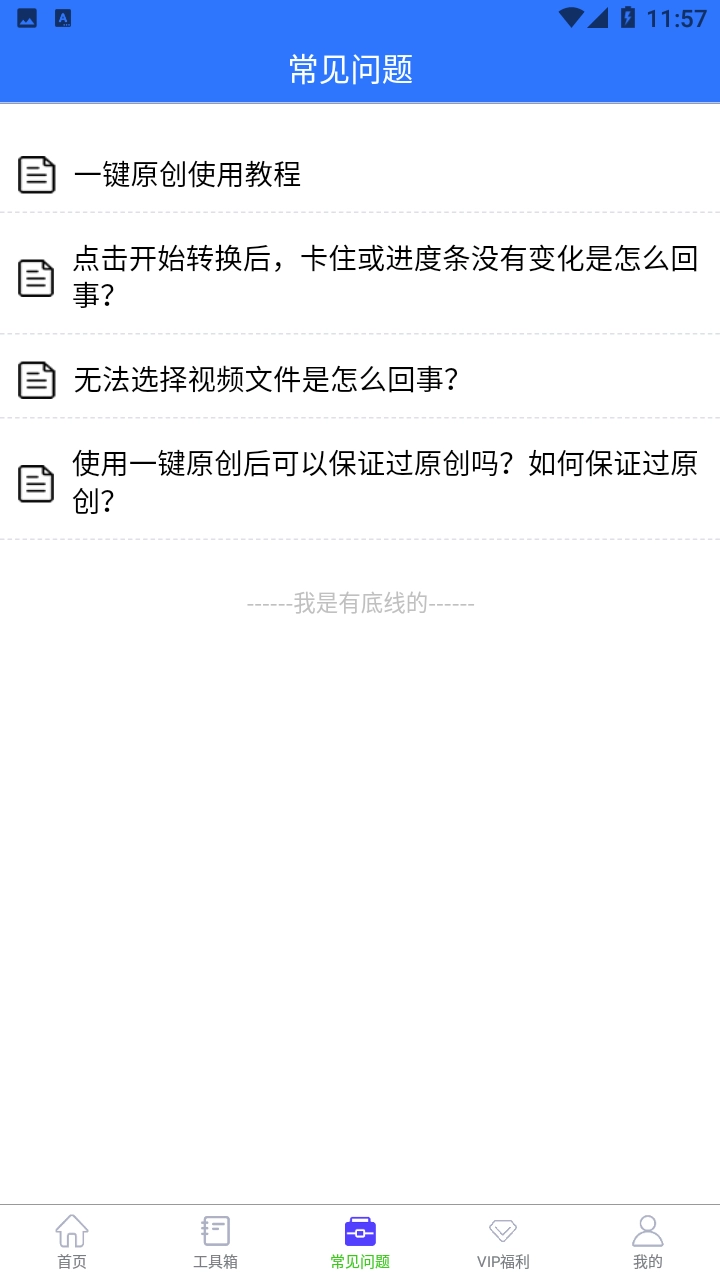Open the 工具箱 toolbox icon
This screenshot has height=1280, width=720.
[215, 1229]
